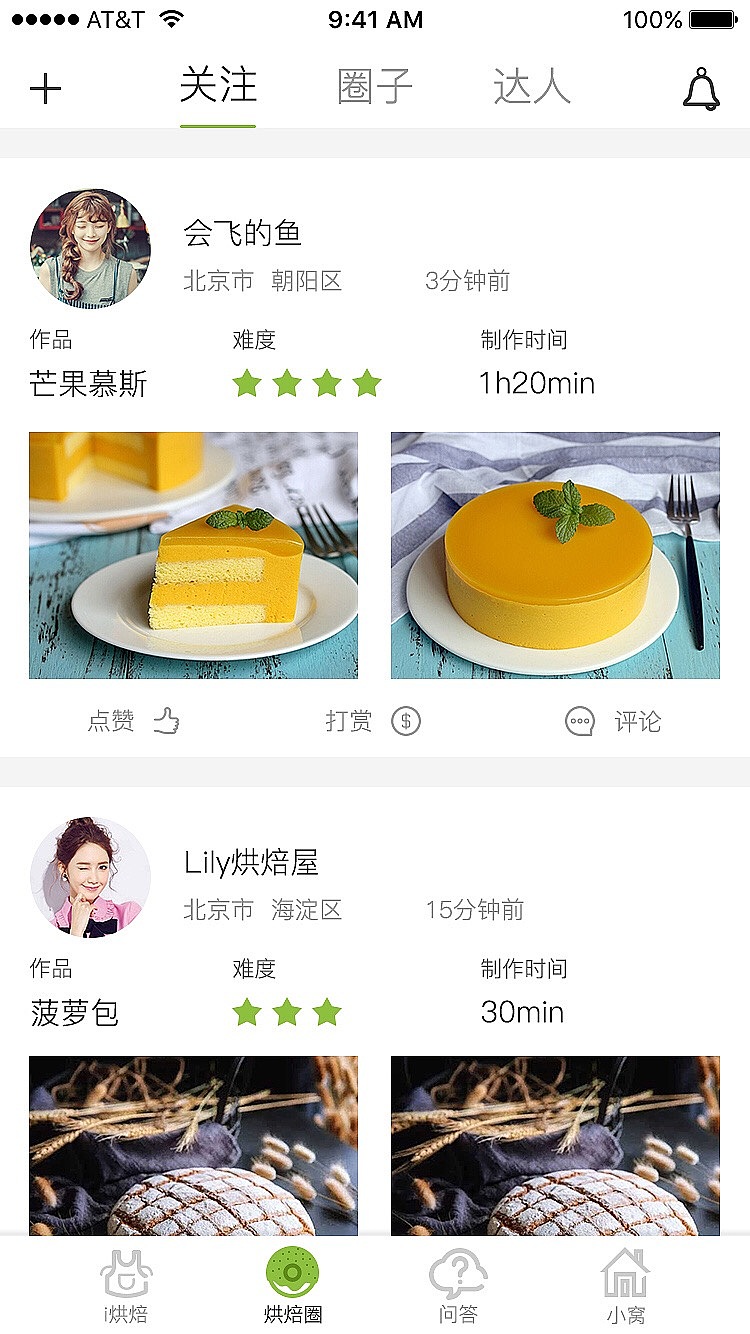The width and height of the screenshot is (750, 1334).
Task: Tap the plus icon to create new post
Action: click(46, 89)
